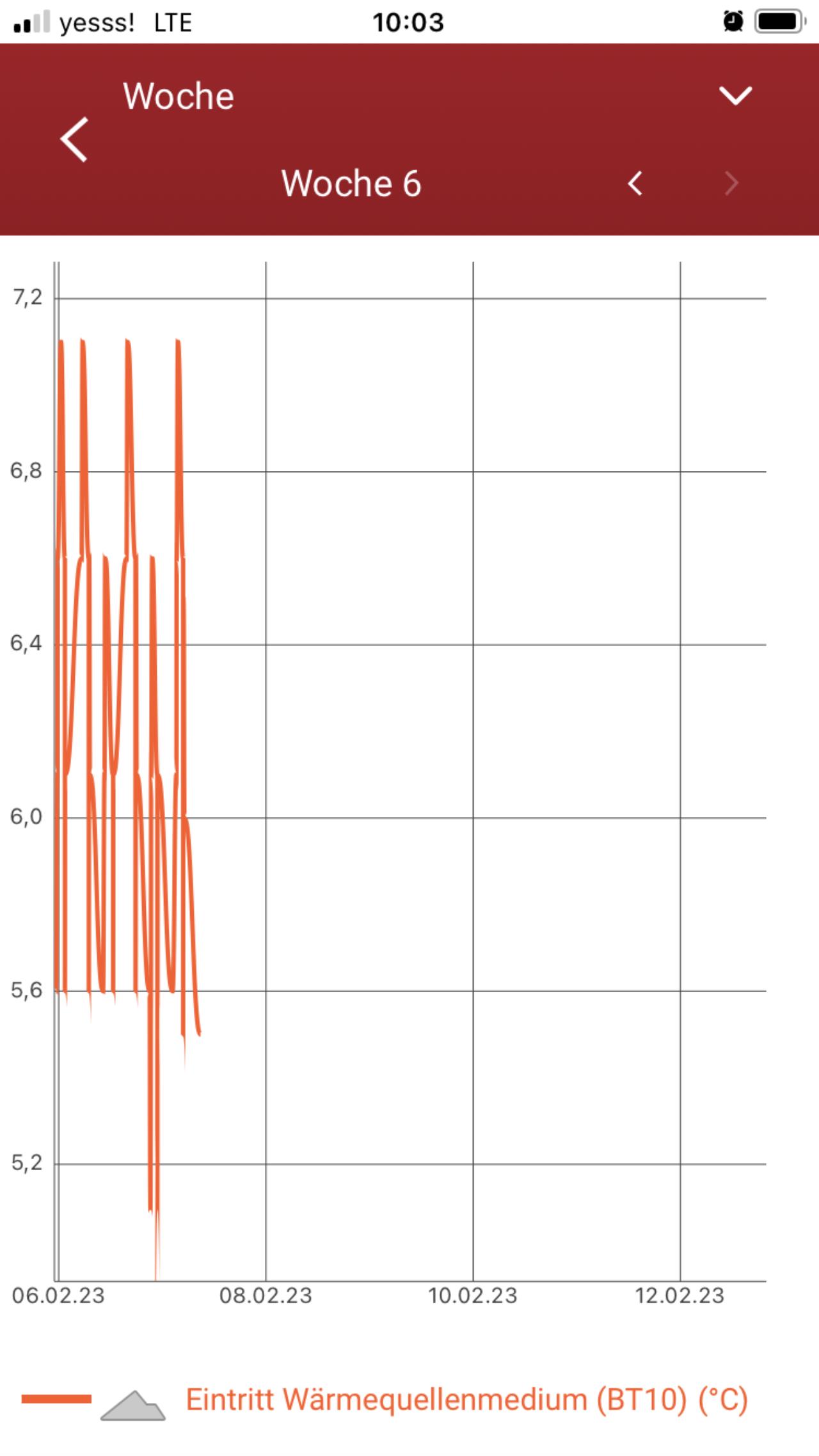This screenshot has width=819, height=1456.
Task: Advance to the next week after Woche 6
Action: [731, 184]
